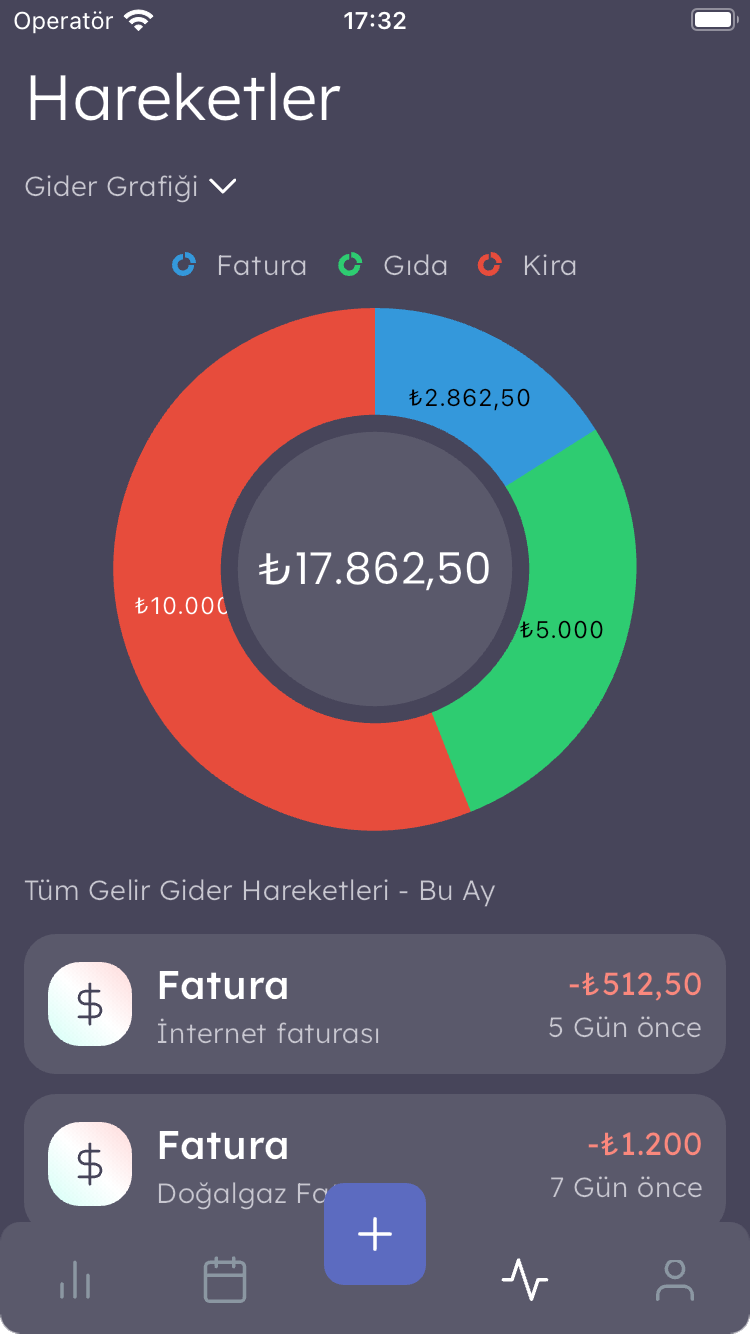Expand the Gider Grafiği dropdown
This screenshot has width=750, height=1334.
point(130,187)
